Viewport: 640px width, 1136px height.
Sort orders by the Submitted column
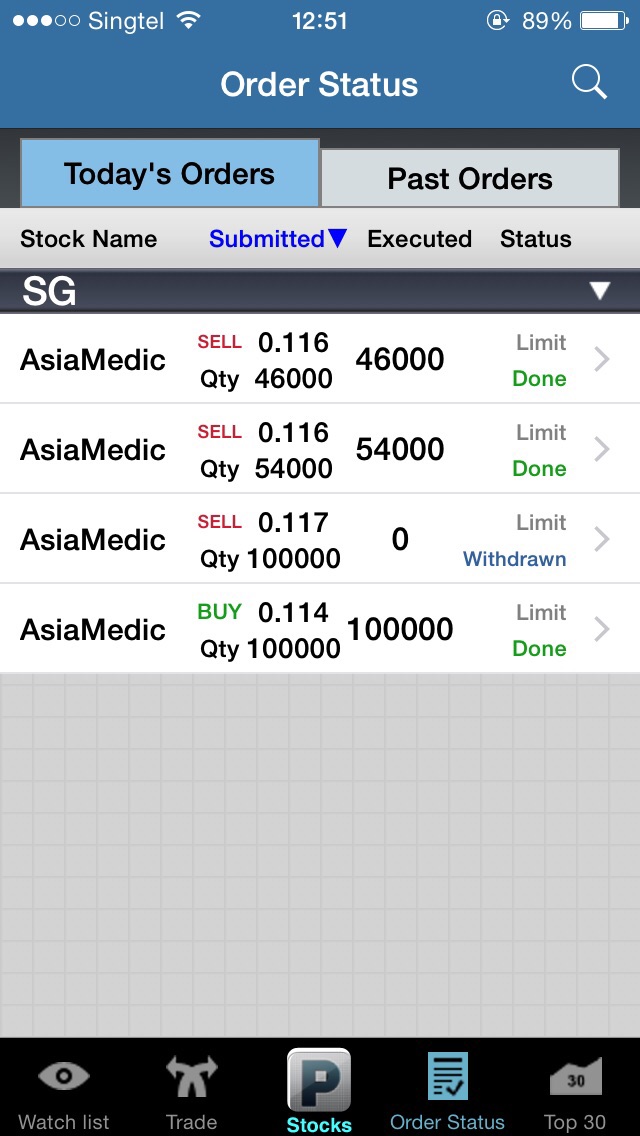(278, 238)
